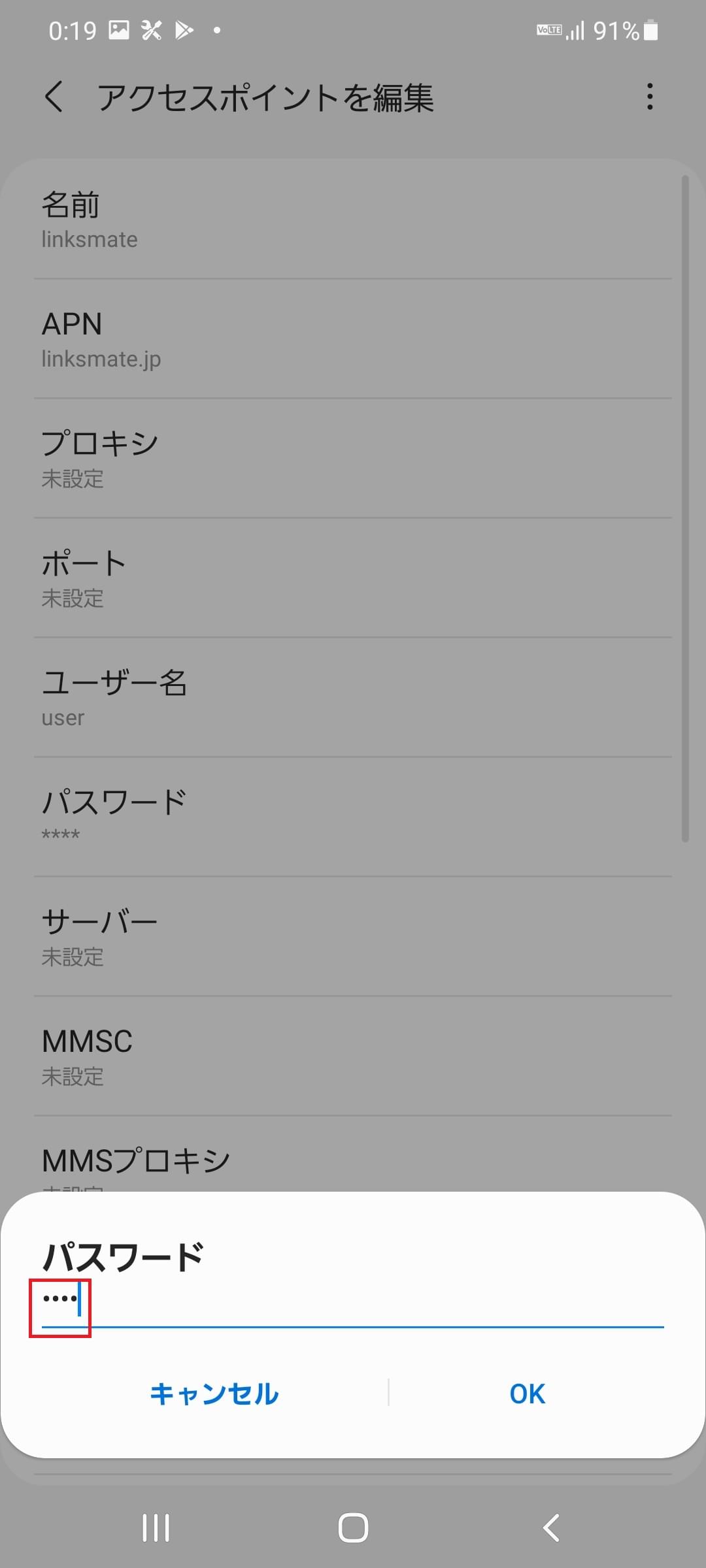The image size is (706, 1568).
Task: Tap the VoLTE indicator in status bar
Action: pyautogui.click(x=548, y=31)
